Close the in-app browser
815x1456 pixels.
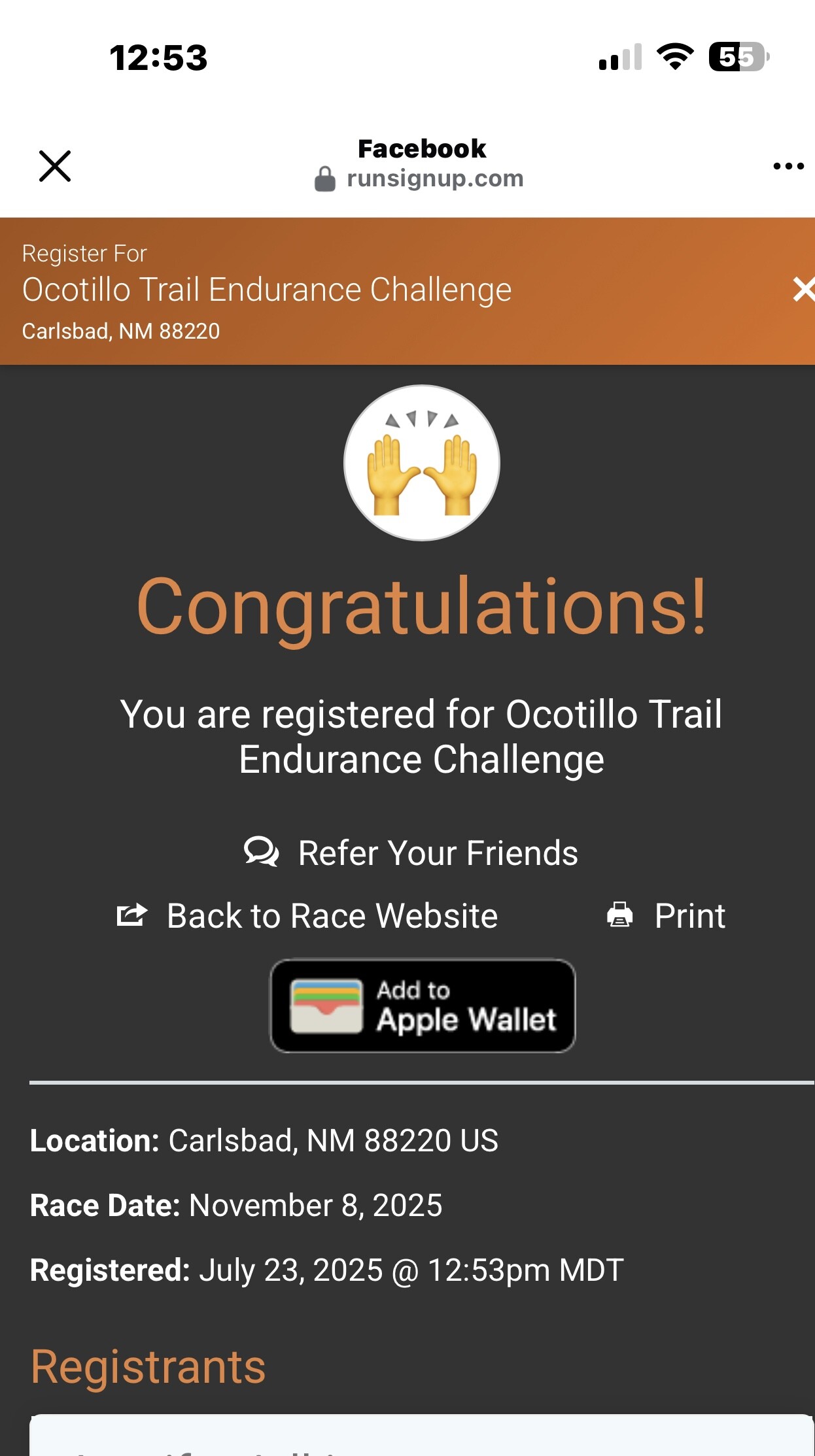pyautogui.click(x=55, y=165)
